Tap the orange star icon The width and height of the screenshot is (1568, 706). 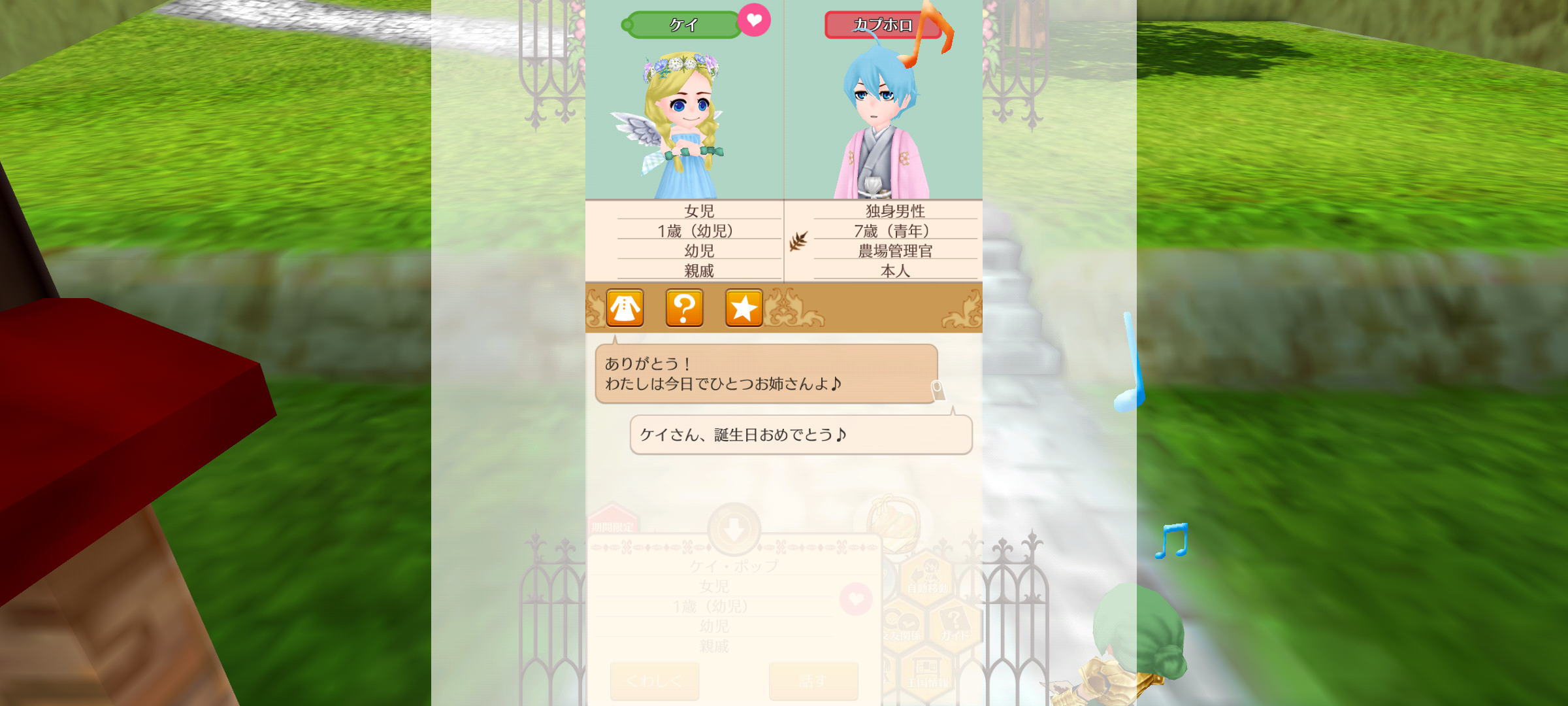743,307
